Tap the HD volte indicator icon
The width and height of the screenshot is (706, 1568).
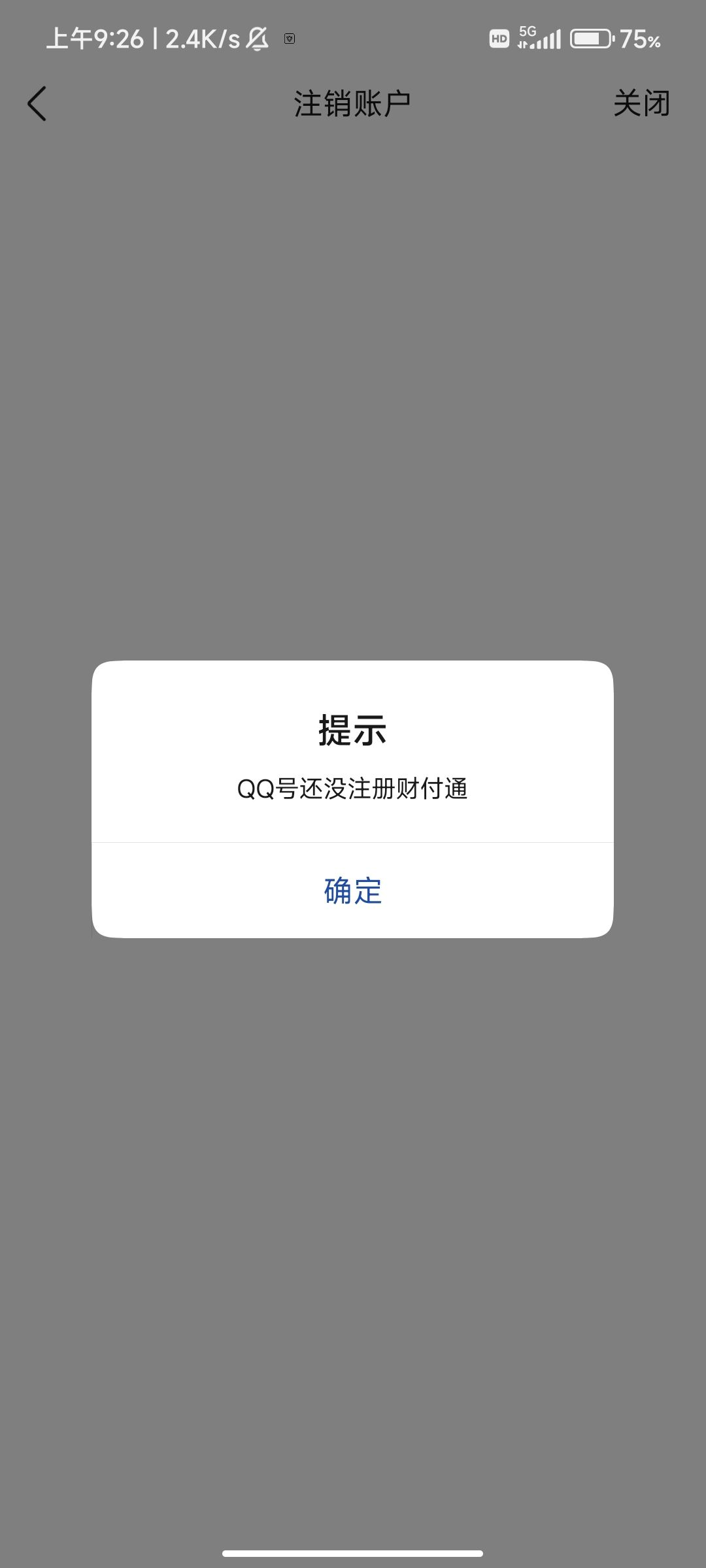point(498,39)
